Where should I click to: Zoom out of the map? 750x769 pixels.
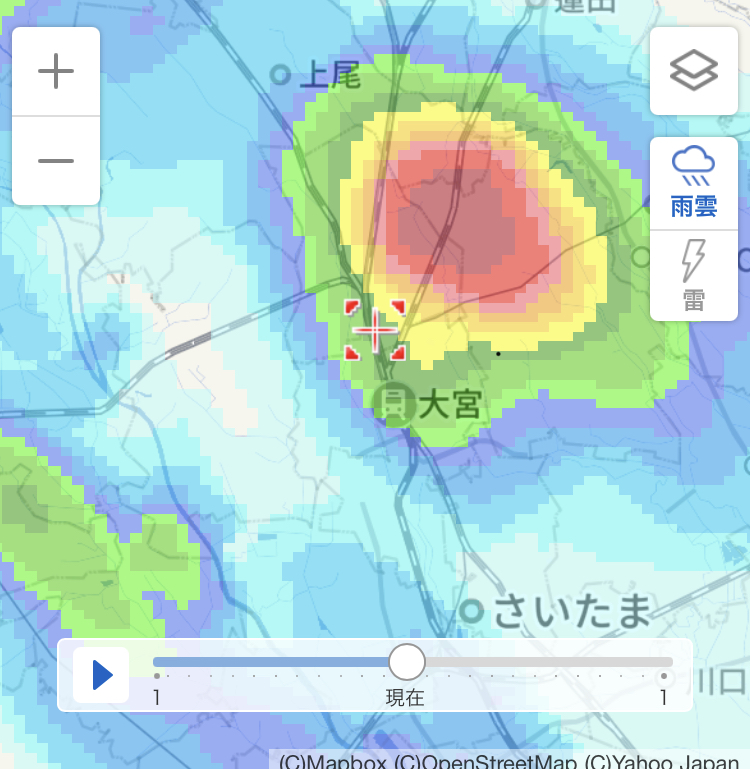(56, 161)
